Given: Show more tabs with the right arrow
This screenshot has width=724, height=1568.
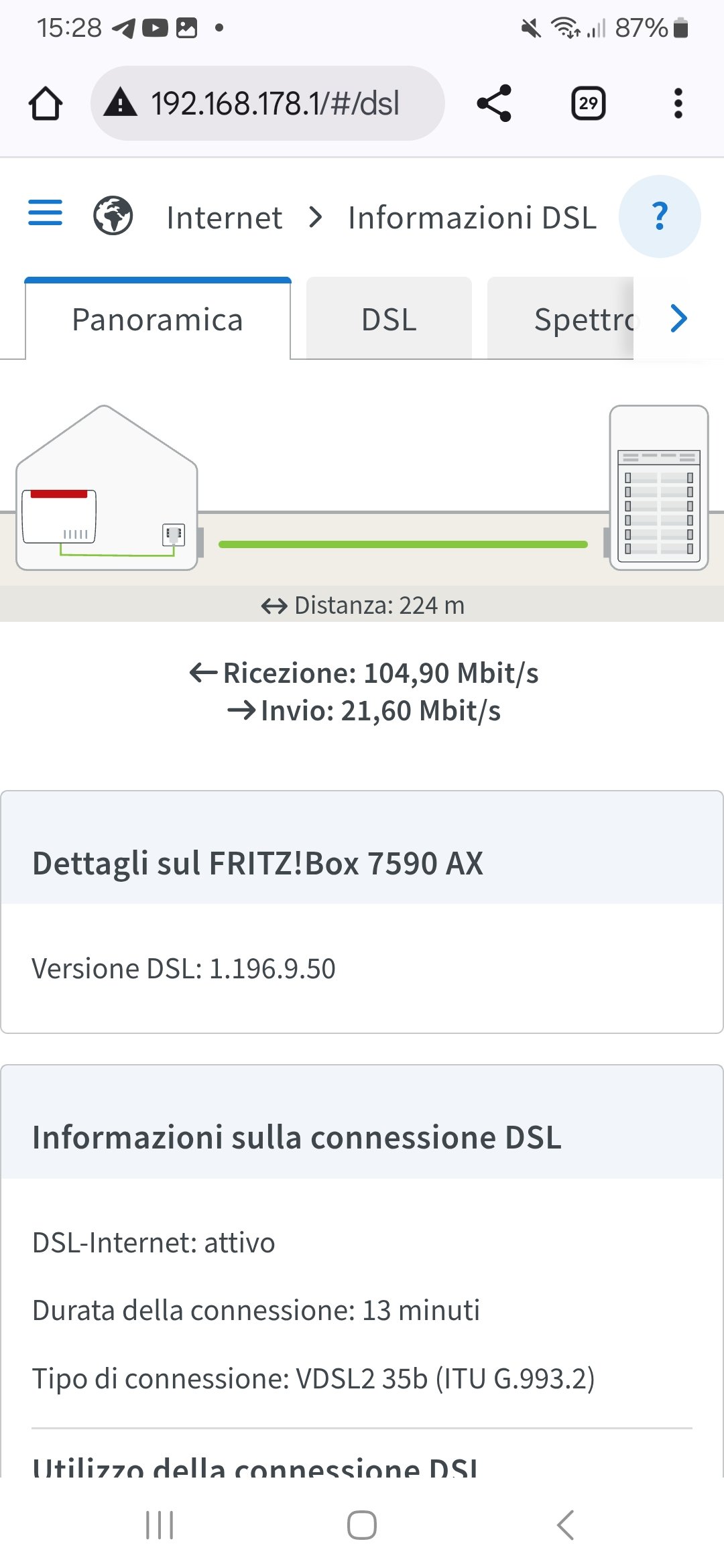Looking at the screenshot, I should point(678,318).
